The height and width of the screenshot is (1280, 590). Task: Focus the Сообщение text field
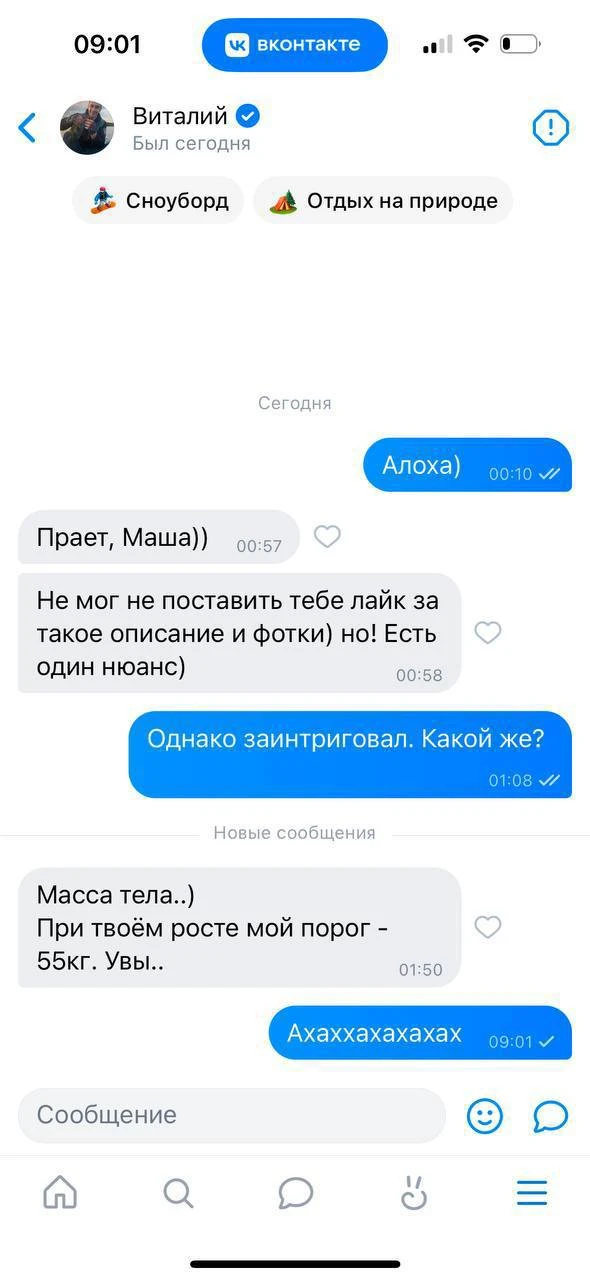point(231,1115)
